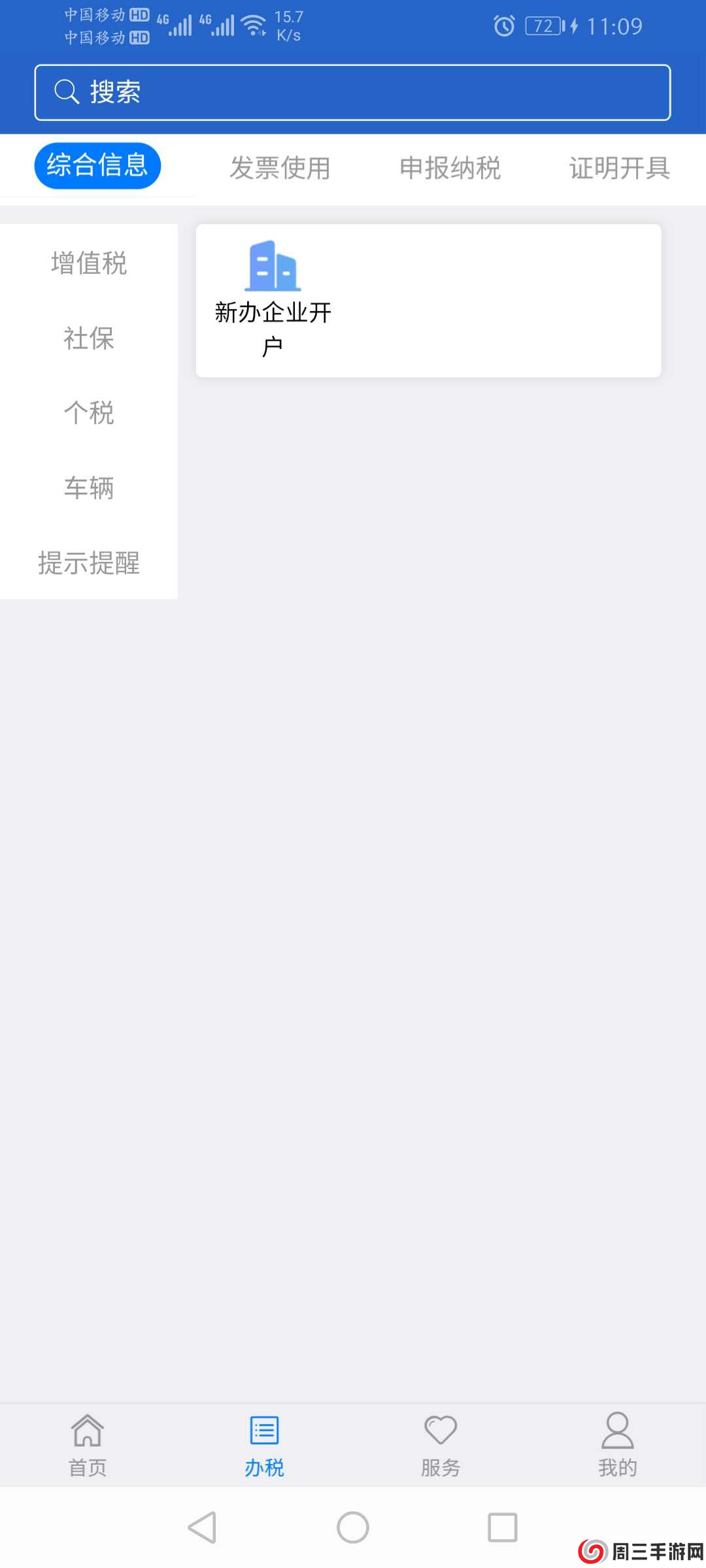Tap the active 综合信息 pill button
Viewport: 706px width, 1568px height.
click(x=97, y=165)
